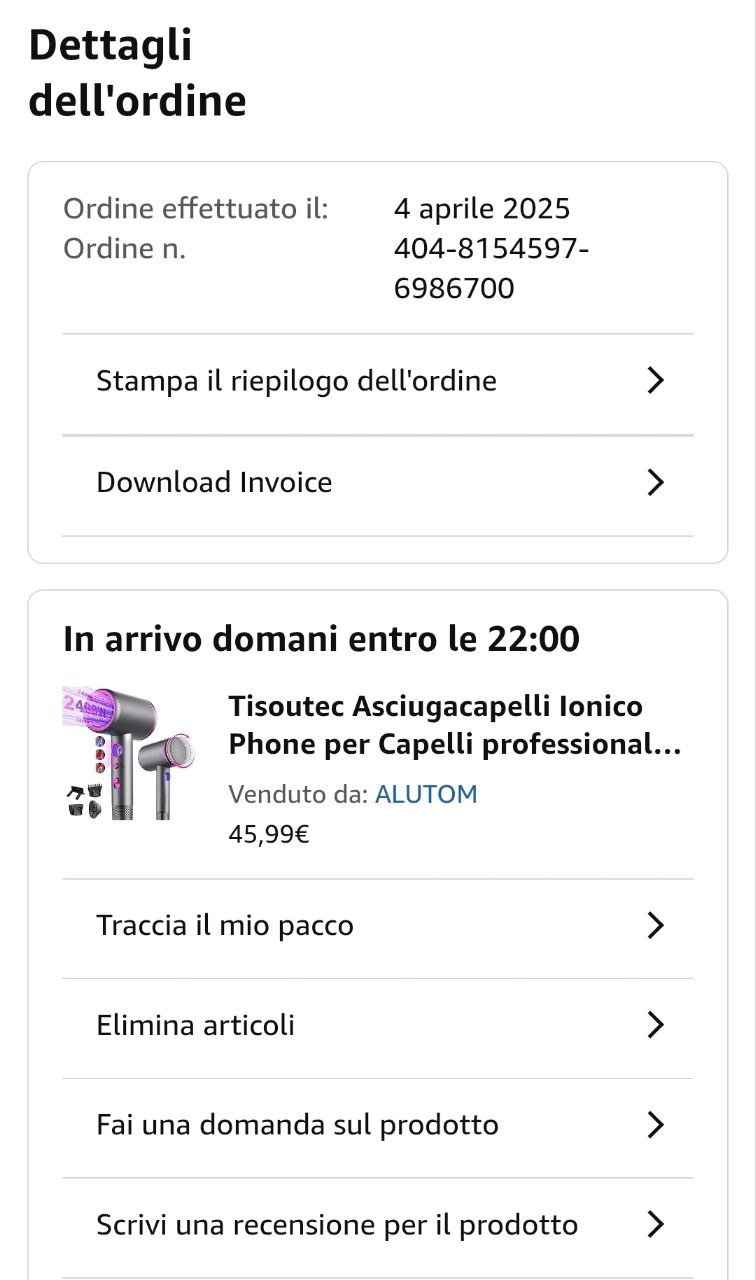Select Traccia il mio pacco
This screenshot has height=1280, width=756.
click(378, 926)
